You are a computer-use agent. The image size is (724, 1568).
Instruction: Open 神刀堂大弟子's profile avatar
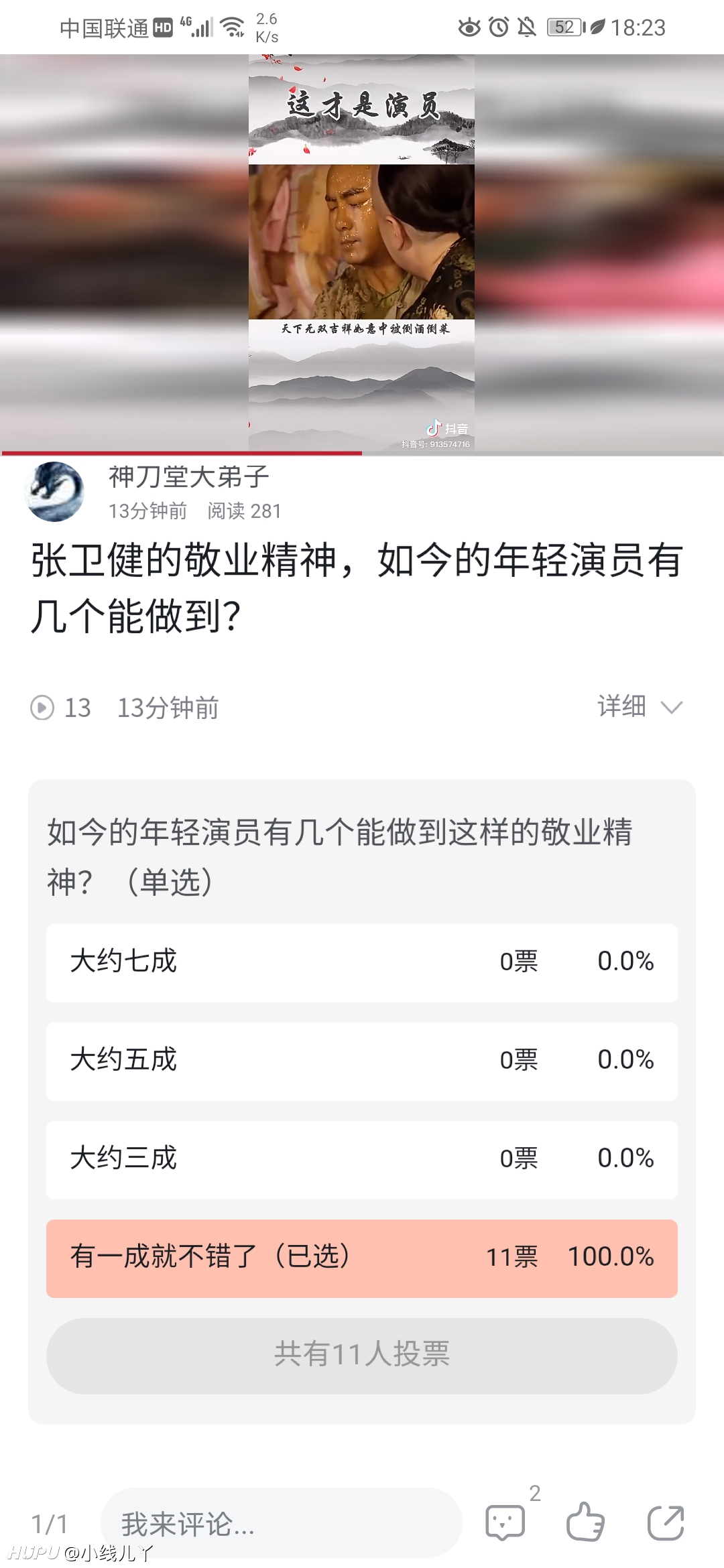(54, 492)
